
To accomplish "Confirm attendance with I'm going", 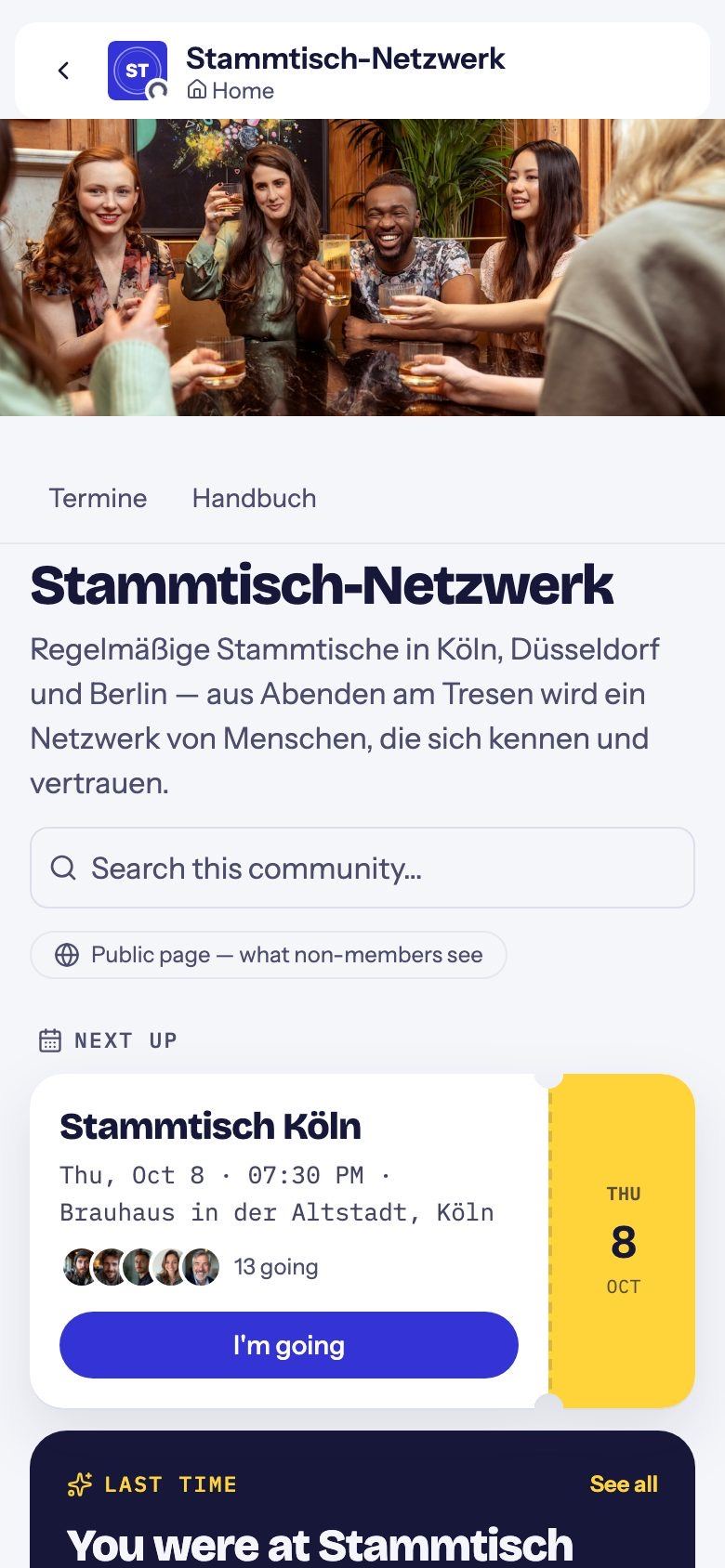I will (289, 1345).
